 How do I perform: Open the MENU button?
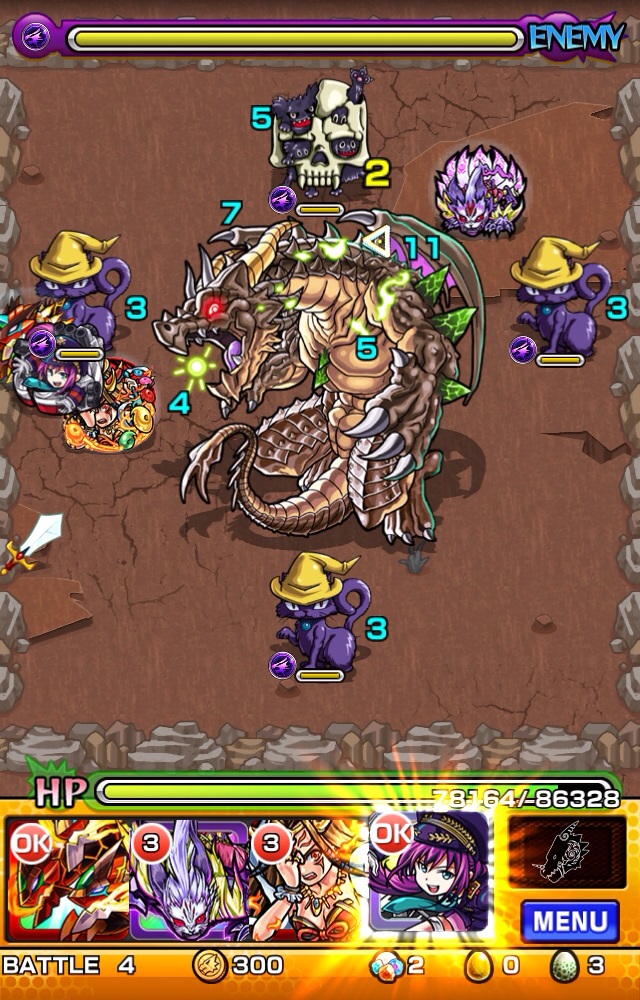[569, 921]
